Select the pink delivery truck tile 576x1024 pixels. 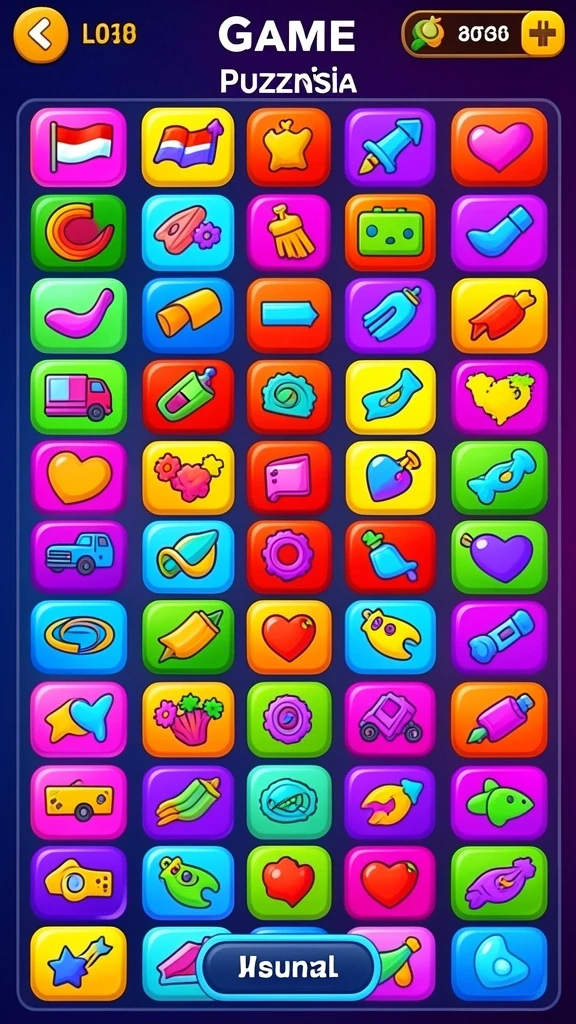pos(78,396)
